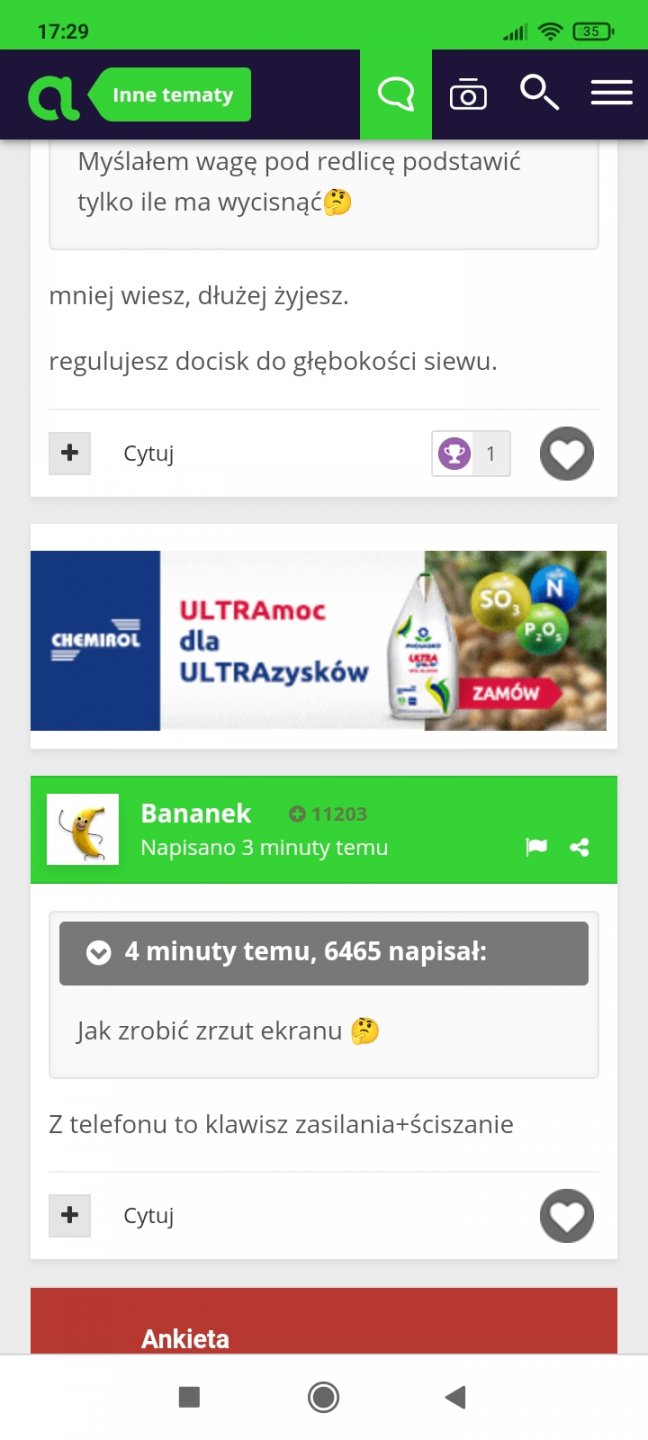Like the post about głębokości siewu
This screenshot has width=648, height=1440.
tap(567, 454)
